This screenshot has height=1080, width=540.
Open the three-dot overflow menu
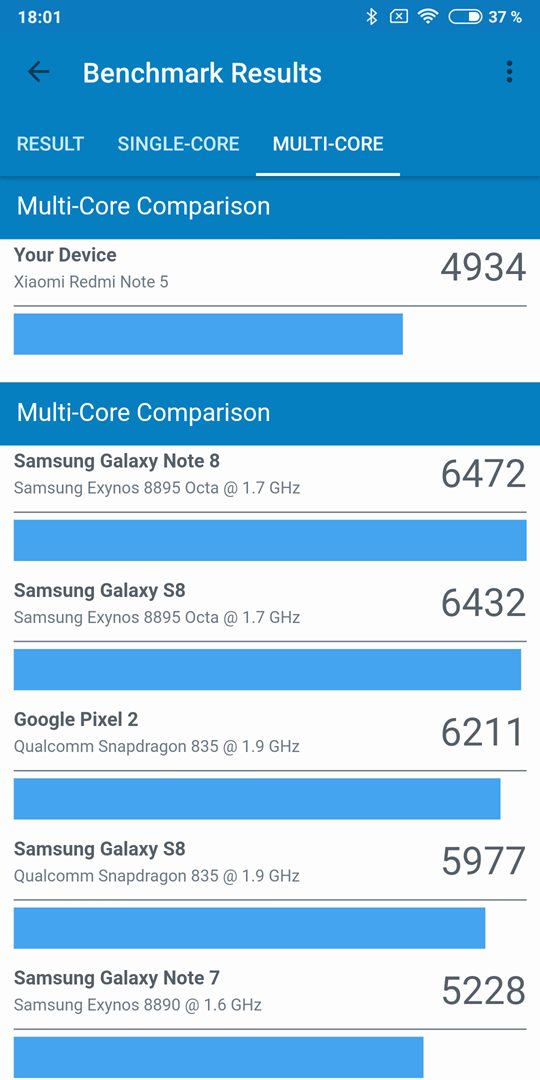tap(509, 72)
